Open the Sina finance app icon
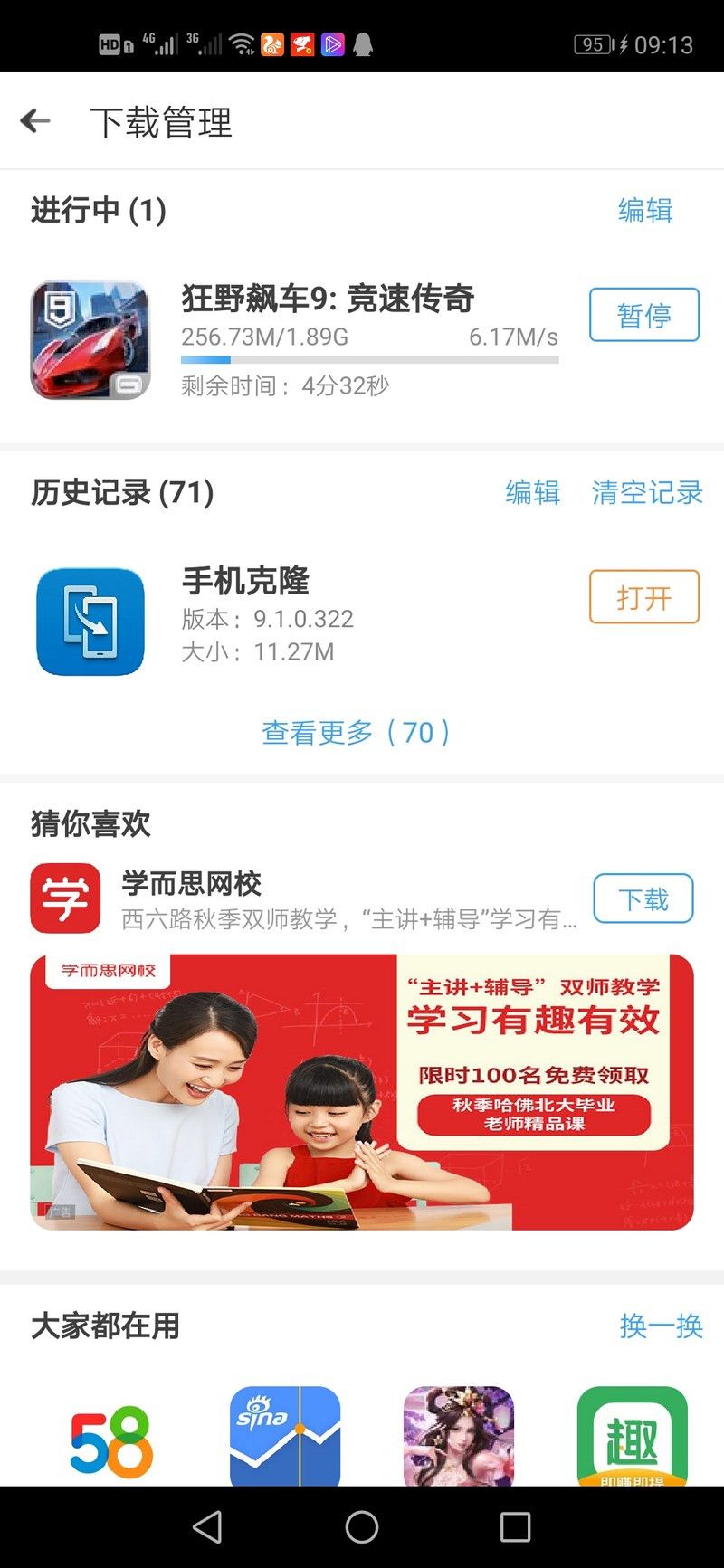724x1568 pixels. tap(285, 1437)
